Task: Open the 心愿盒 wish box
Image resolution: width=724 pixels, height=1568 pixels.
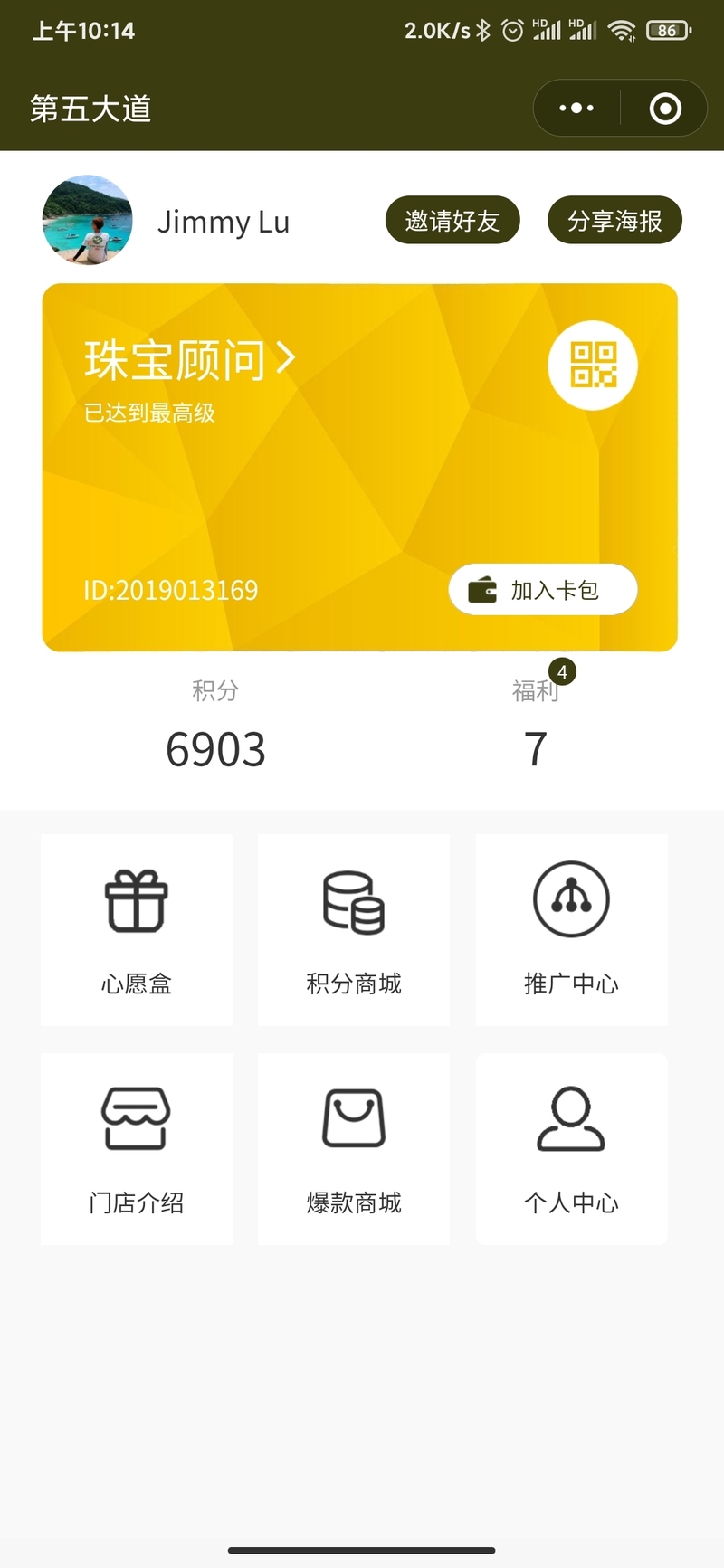Action: pyautogui.click(x=137, y=930)
